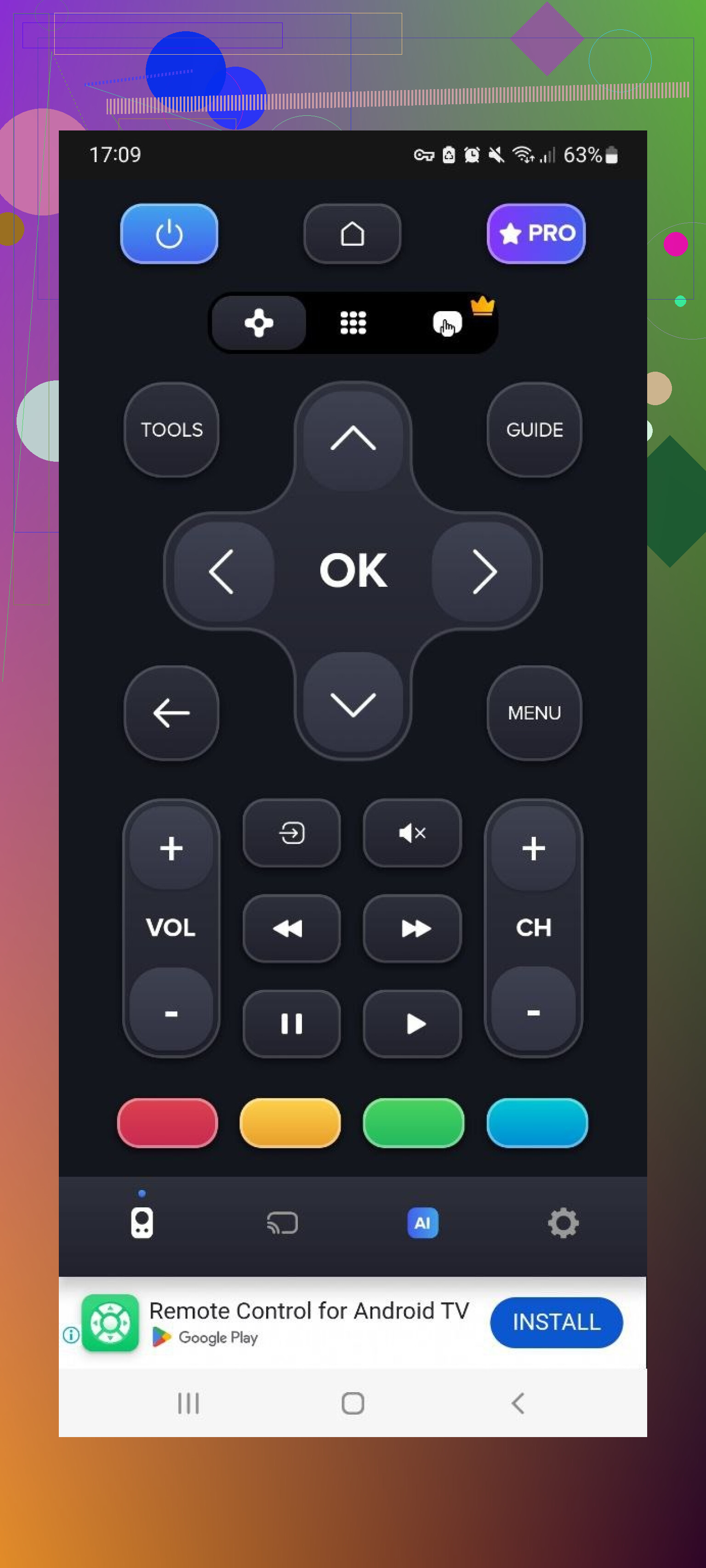Go to the TV home screen
706x1568 pixels.
352,234
